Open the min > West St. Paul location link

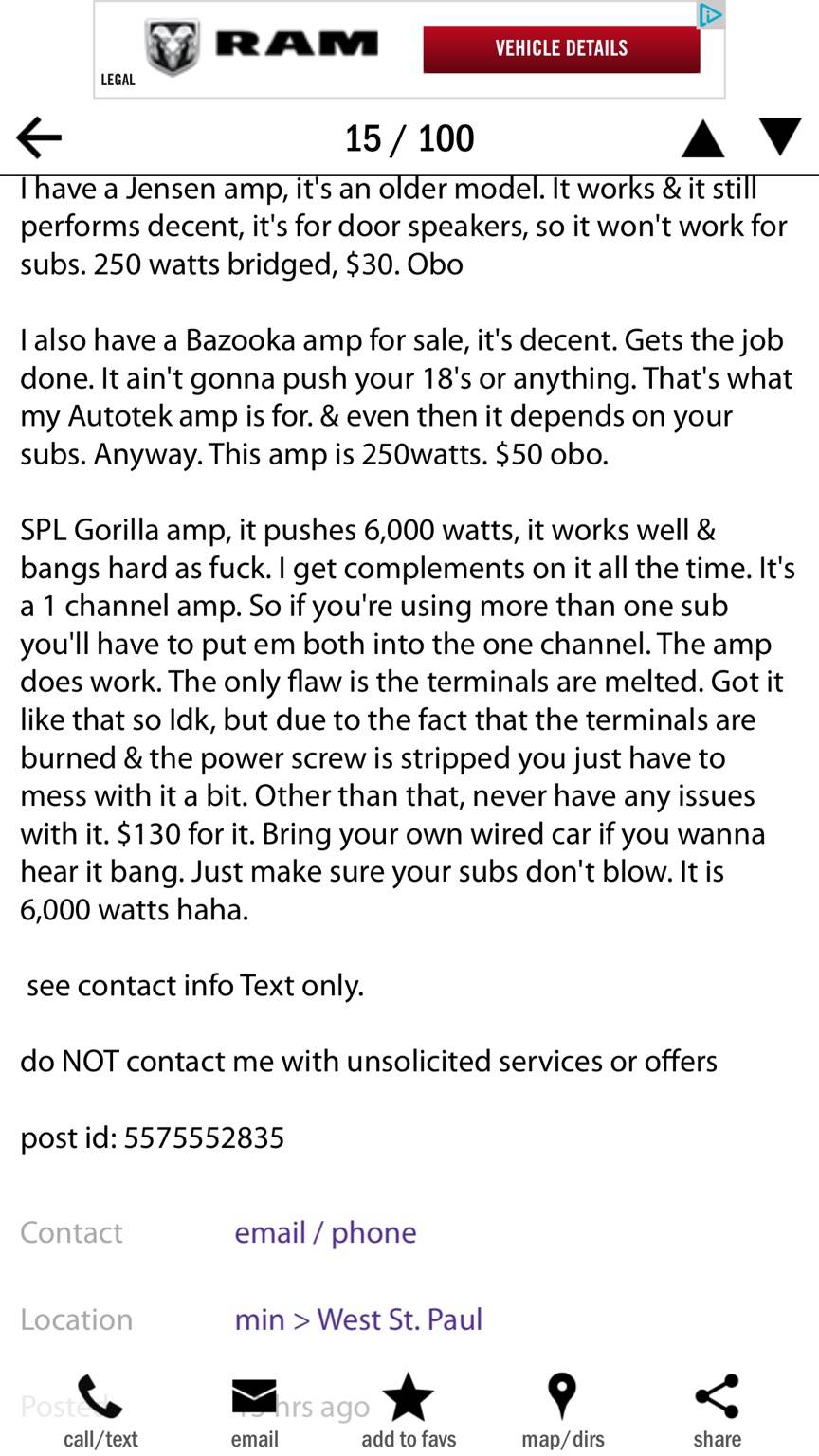tap(358, 1319)
